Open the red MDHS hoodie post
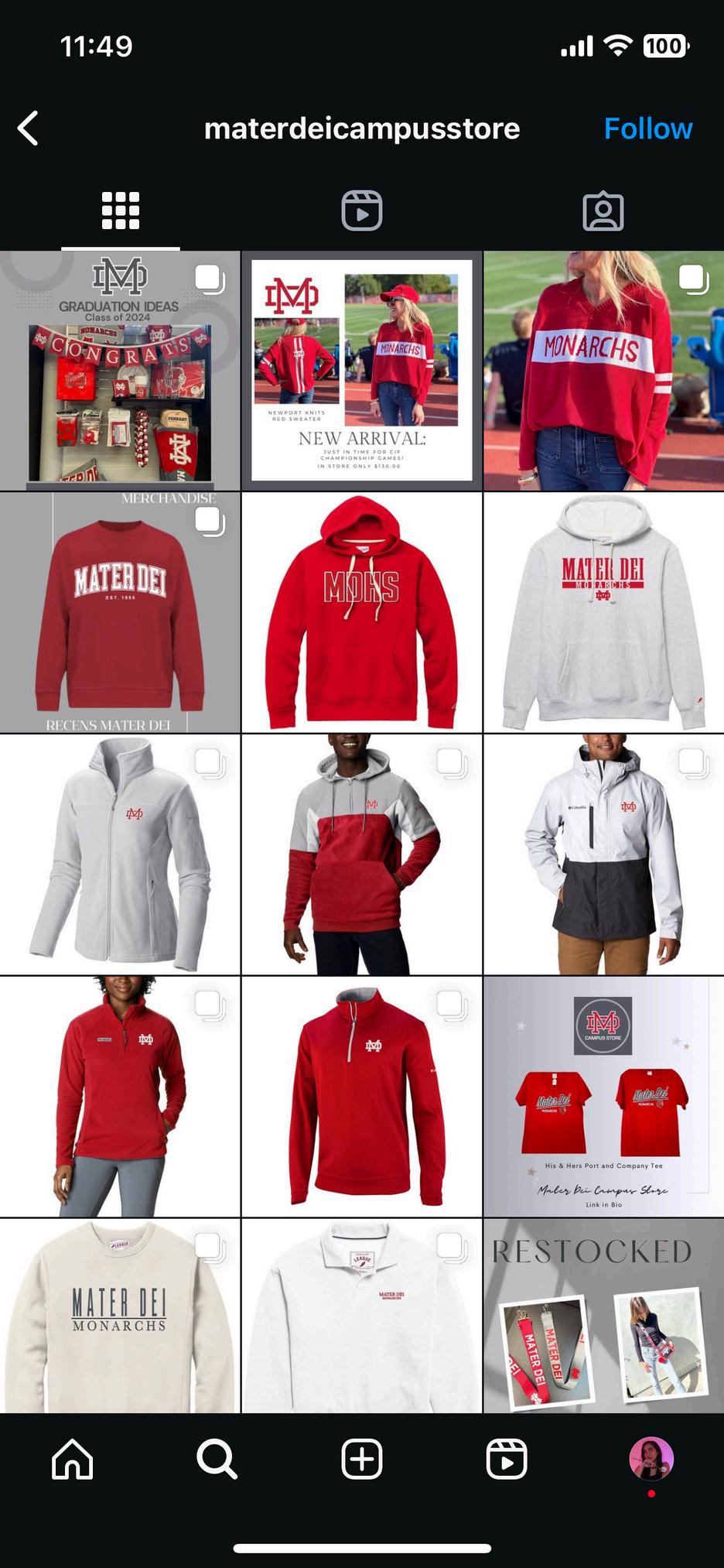Viewport: 724px width, 1568px height. pyautogui.click(x=362, y=613)
